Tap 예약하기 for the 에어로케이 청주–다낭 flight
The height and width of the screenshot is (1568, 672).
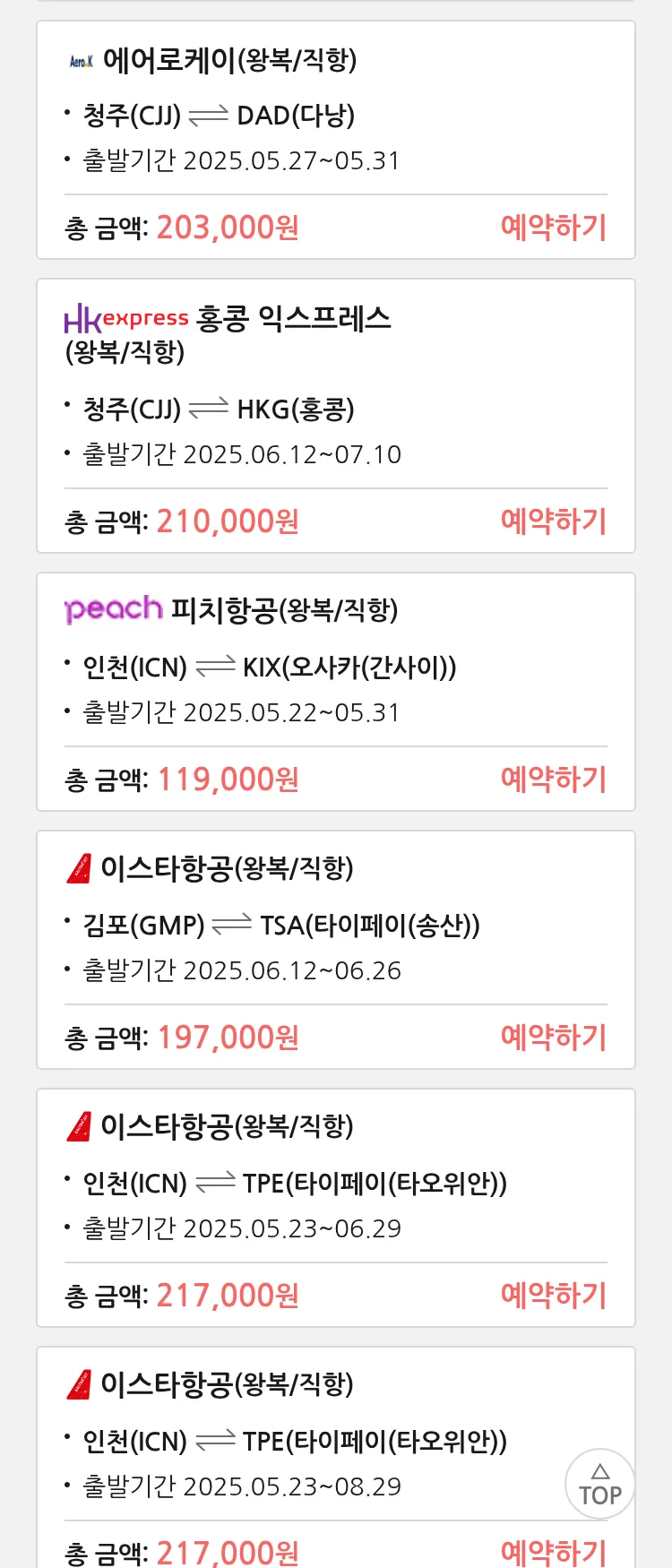[553, 228]
